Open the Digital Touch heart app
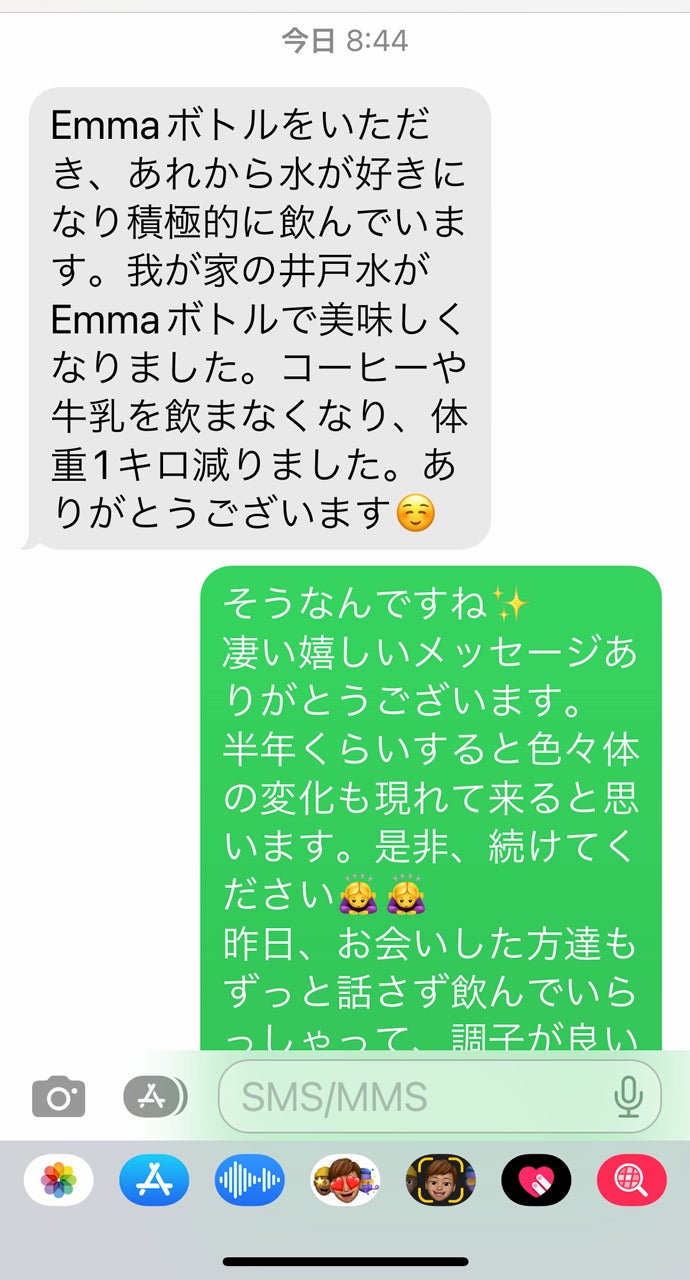This screenshot has width=690, height=1280. tap(536, 1180)
